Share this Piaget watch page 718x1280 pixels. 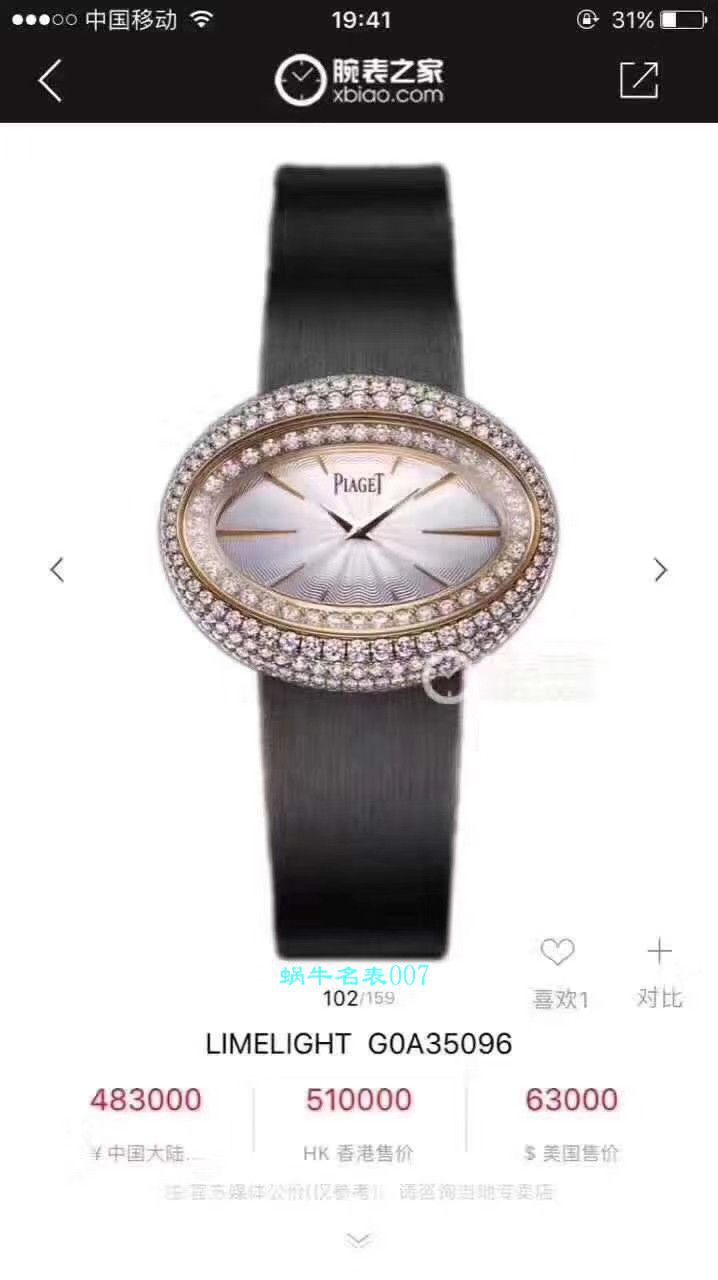(639, 80)
